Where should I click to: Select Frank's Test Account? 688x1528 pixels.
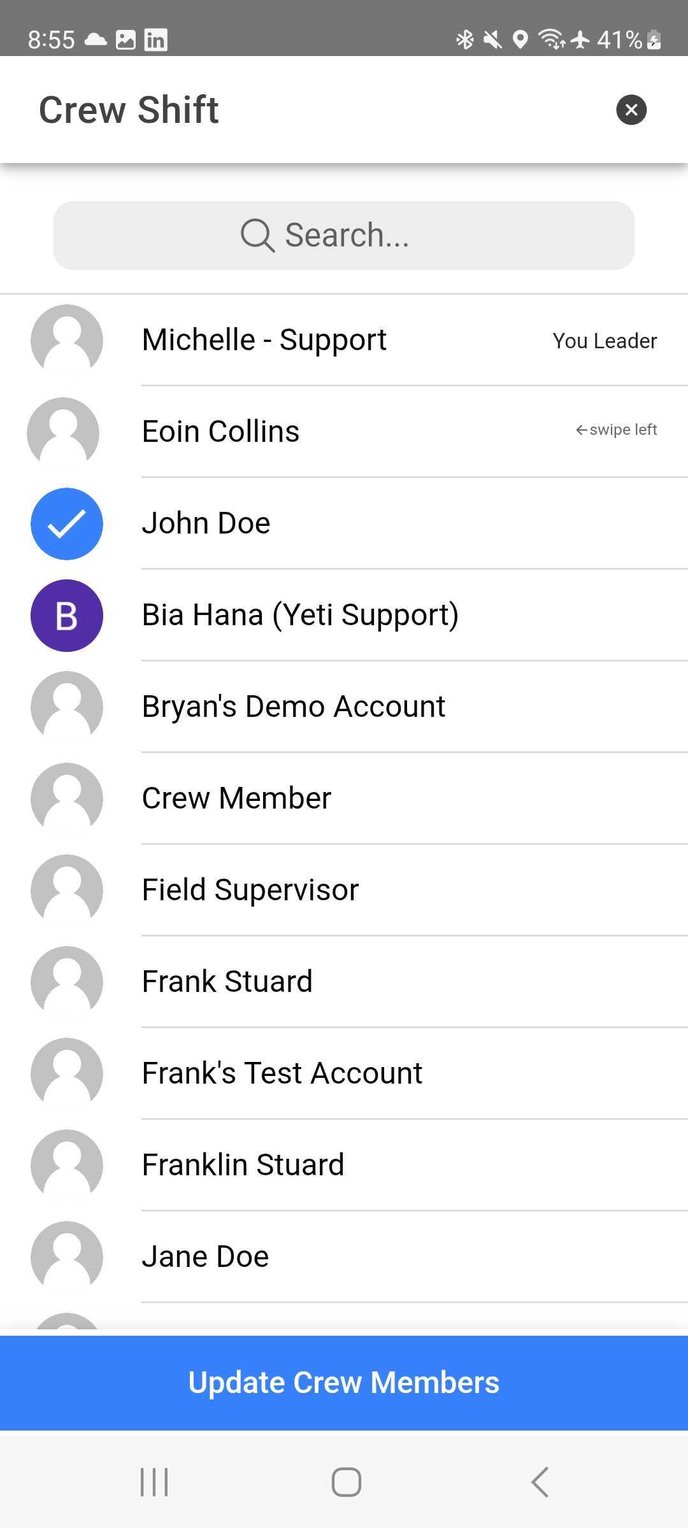pyautogui.click(x=344, y=1073)
